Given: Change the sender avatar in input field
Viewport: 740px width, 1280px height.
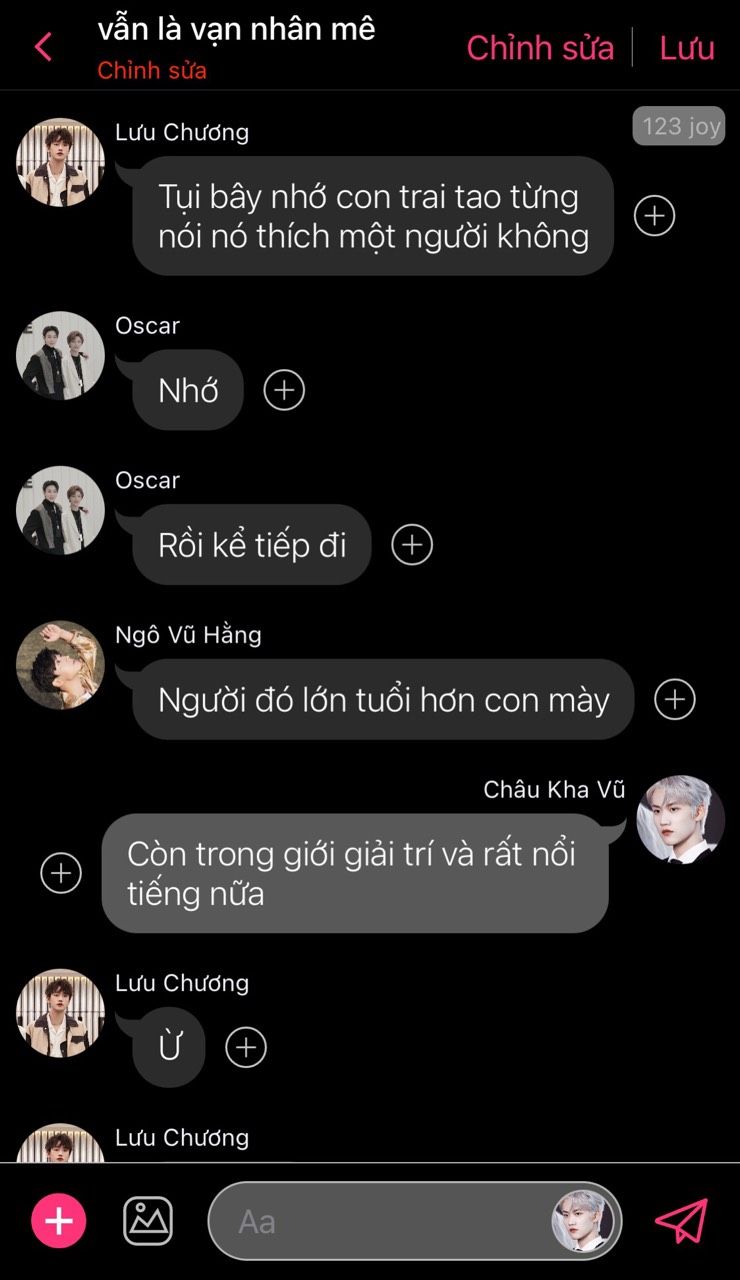Looking at the screenshot, I should pyautogui.click(x=583, y=1221).
